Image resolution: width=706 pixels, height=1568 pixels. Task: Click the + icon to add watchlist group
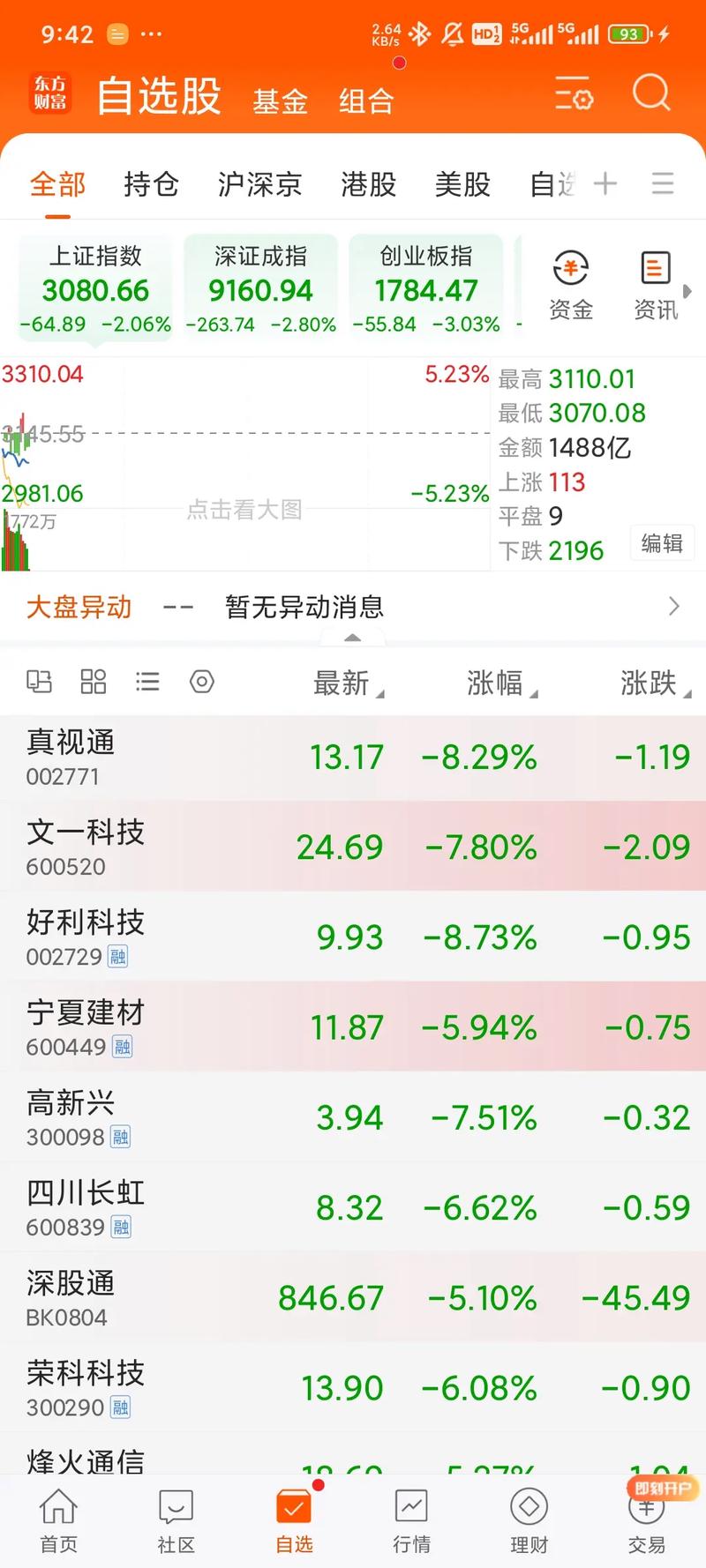coord(605,183)
